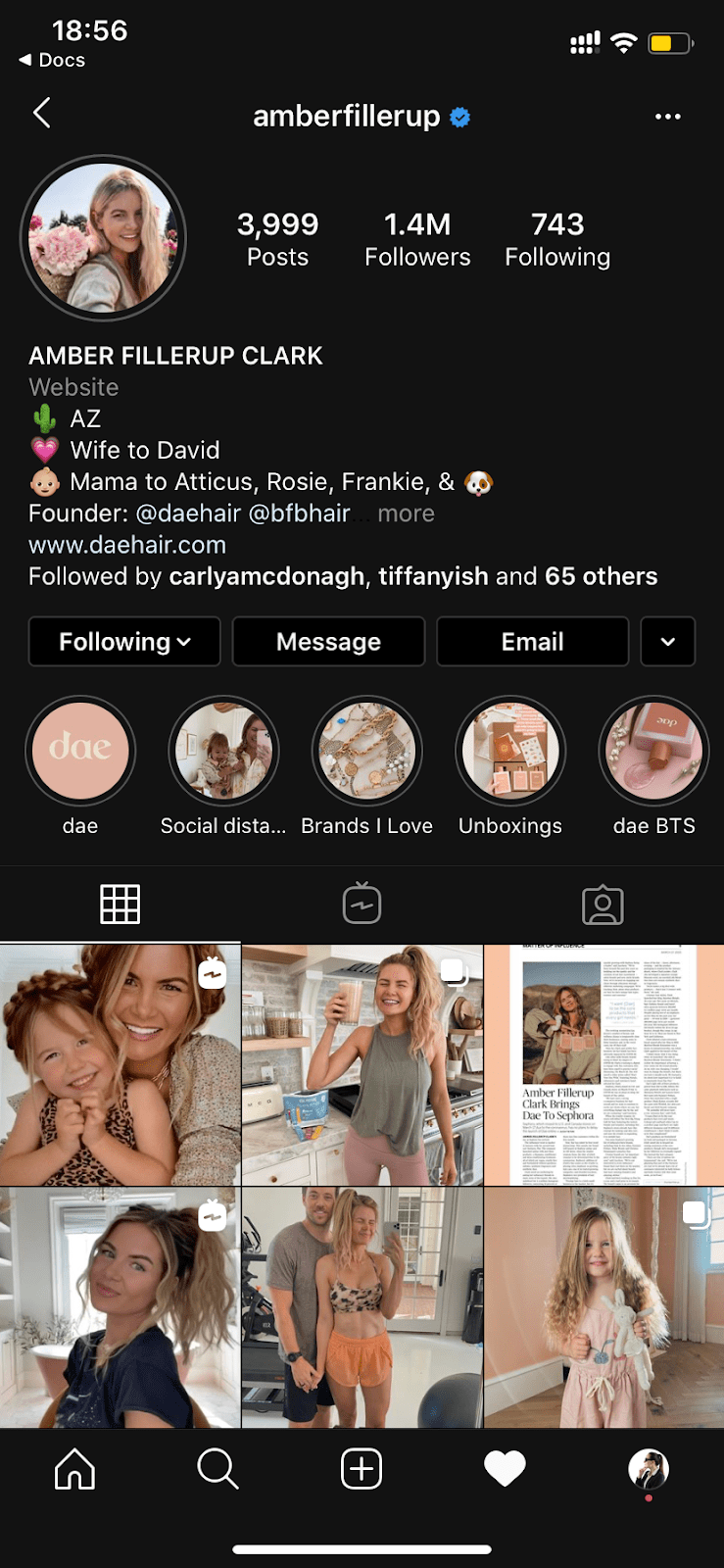Open the activity heart tab

point(505,1469)
